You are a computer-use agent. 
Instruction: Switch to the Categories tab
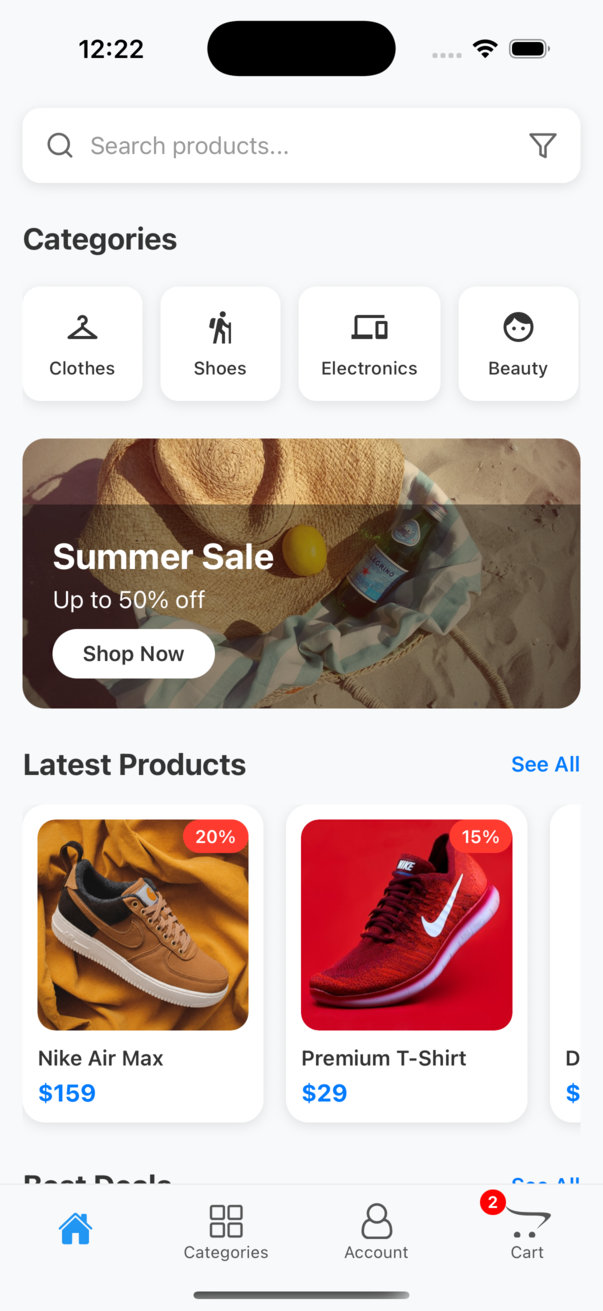(226, 1232)
